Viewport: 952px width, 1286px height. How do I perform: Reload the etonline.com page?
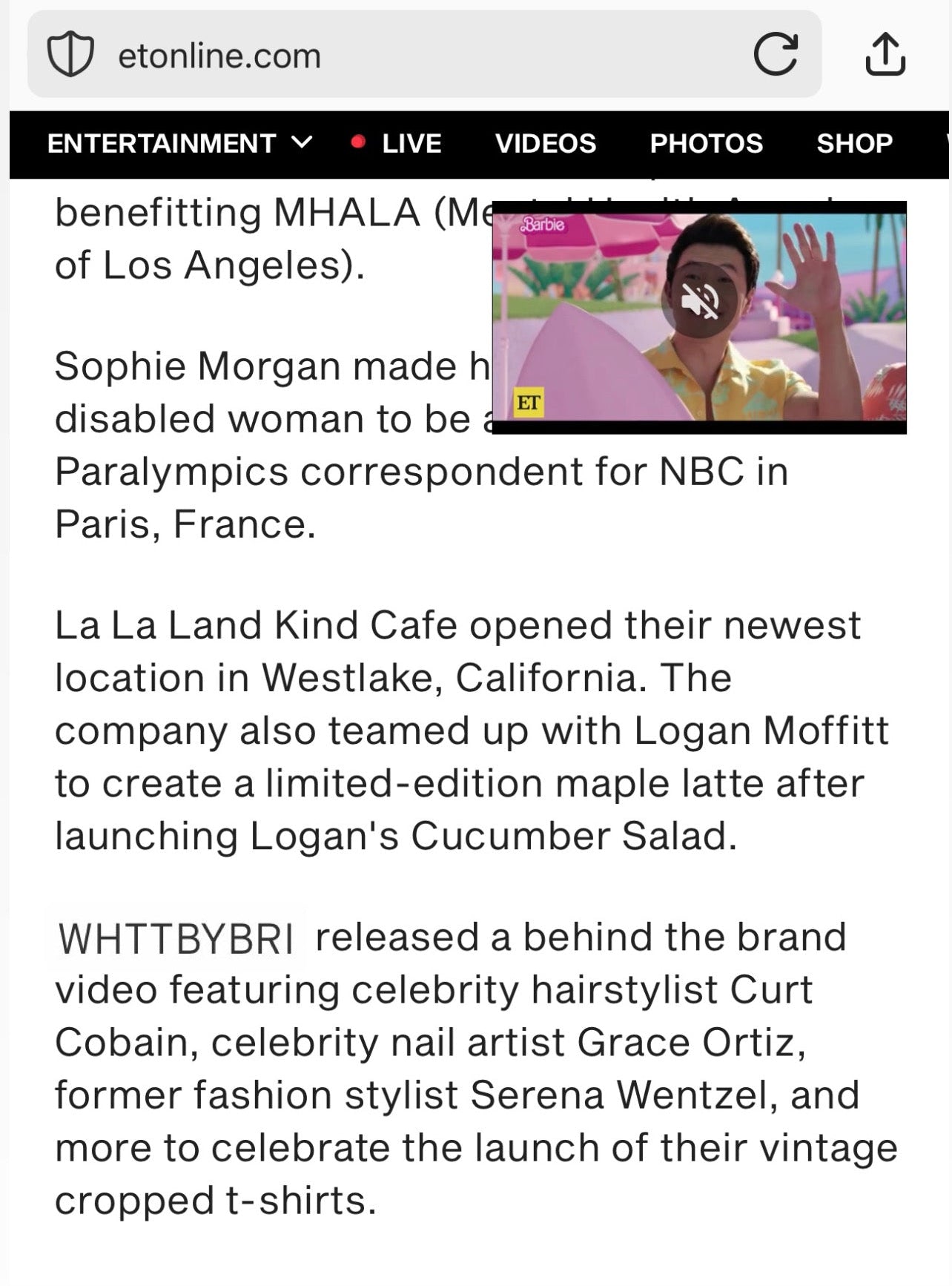(776, 55)
